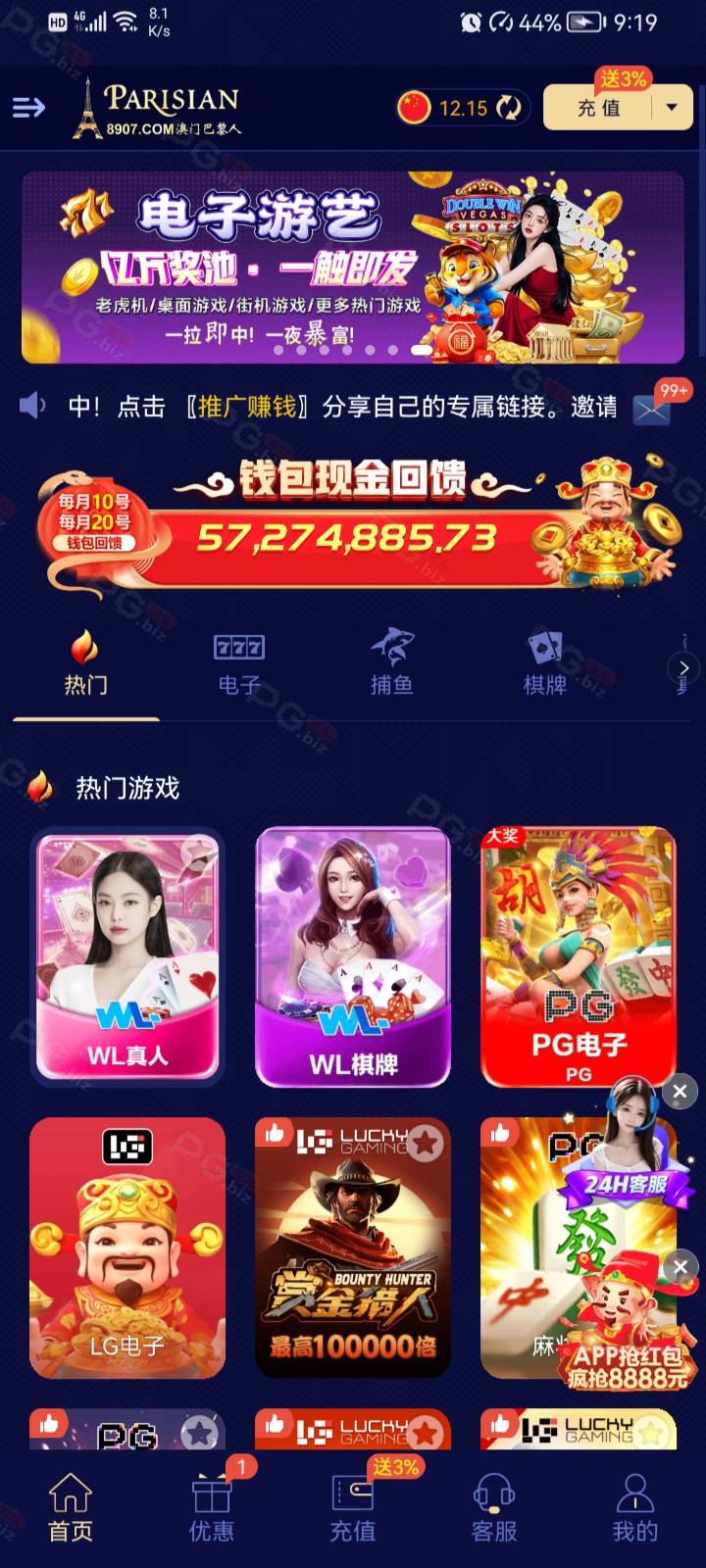
Task: Open the side menu drawer
Action: [28, 107]
